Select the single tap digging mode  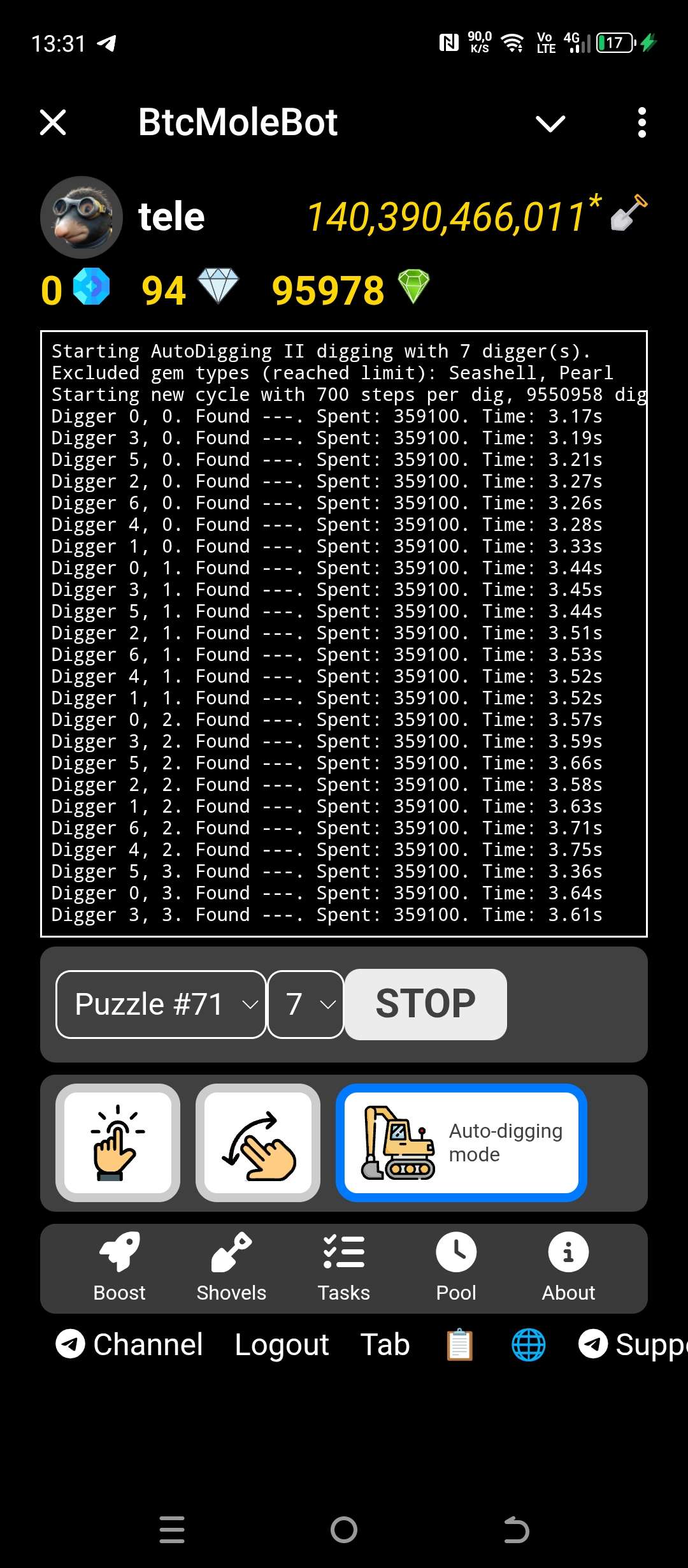118,1142
